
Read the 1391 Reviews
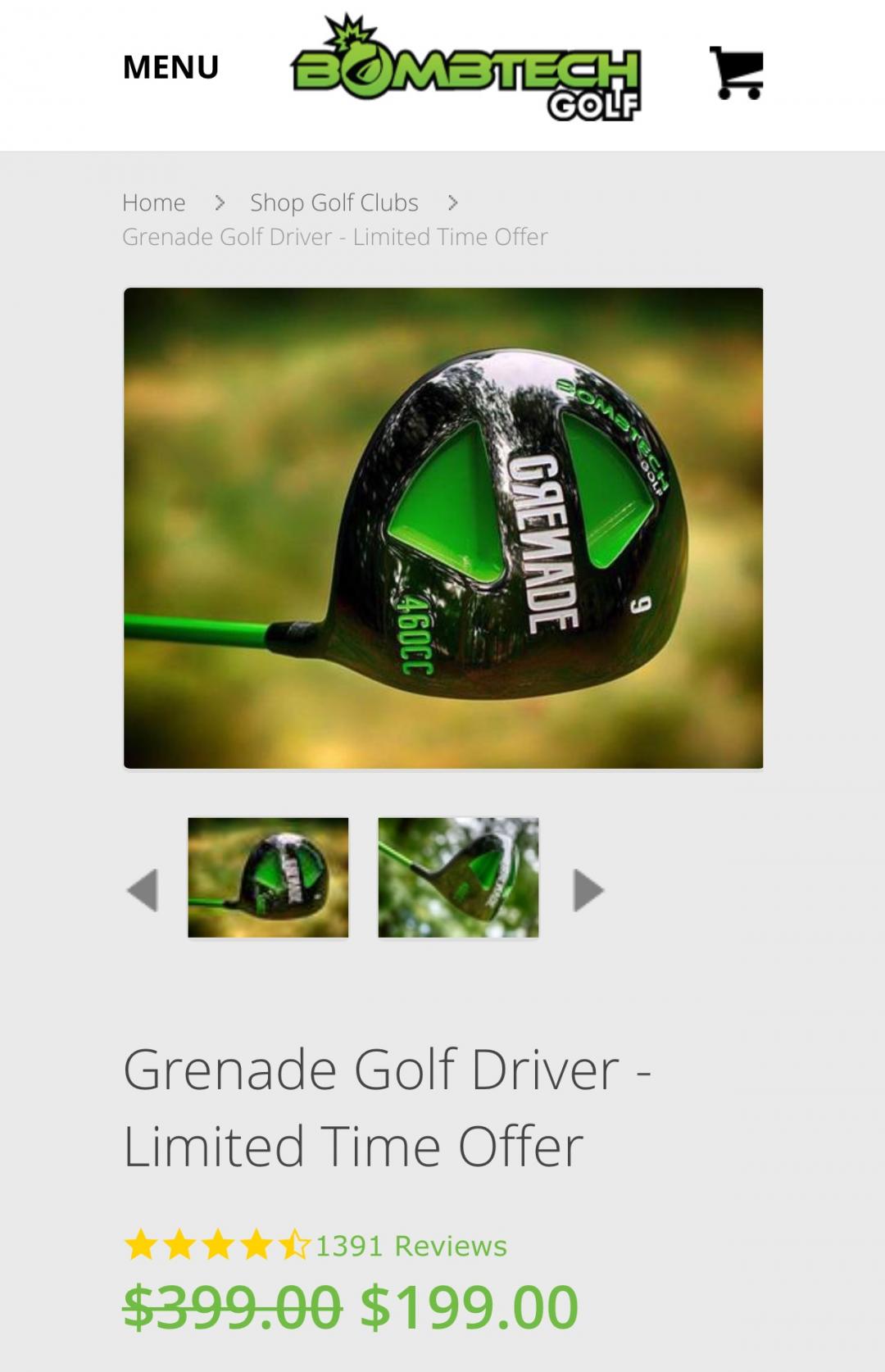(x=411, y=1246)
